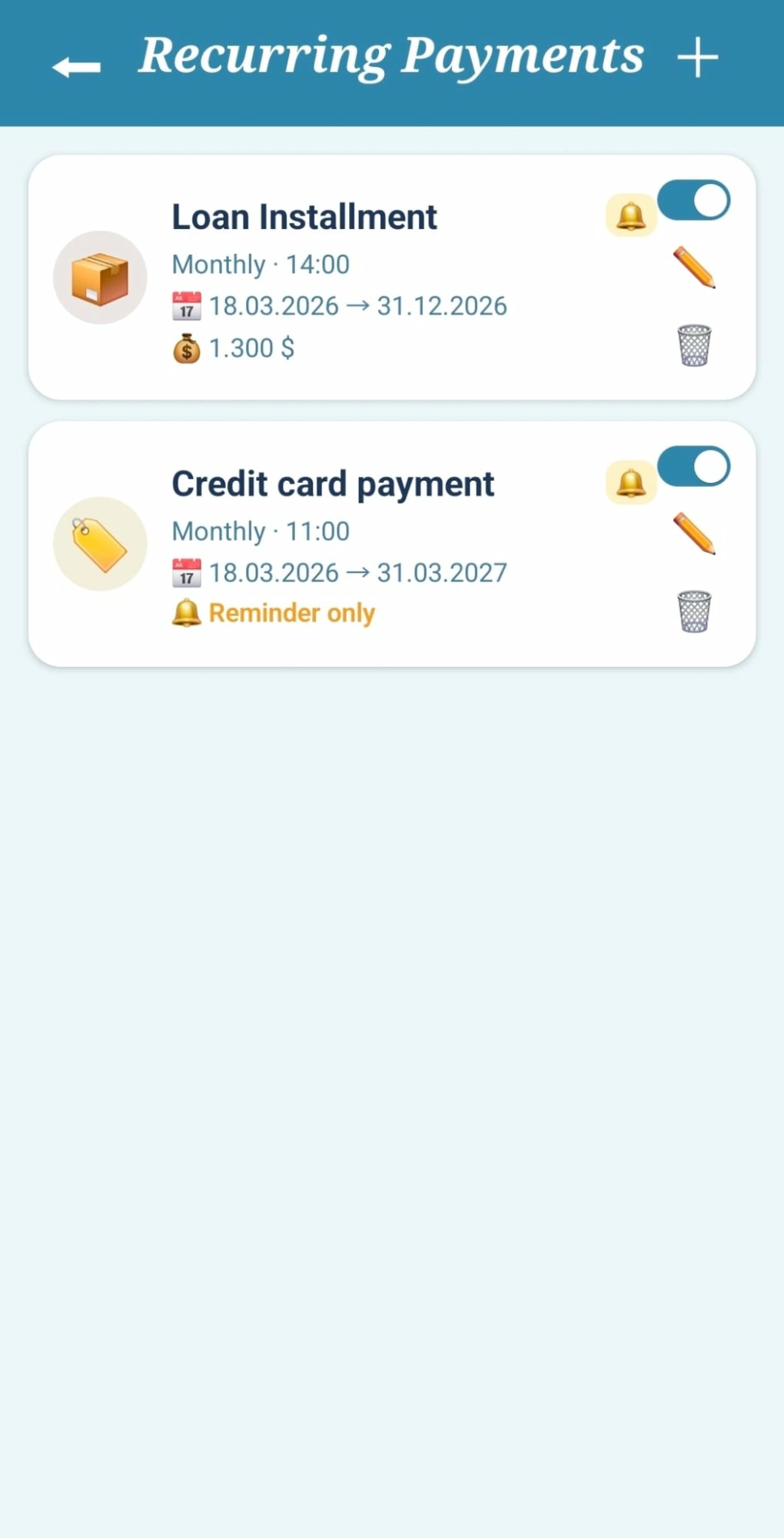Click the Recurring Payments title

(391, 55)
